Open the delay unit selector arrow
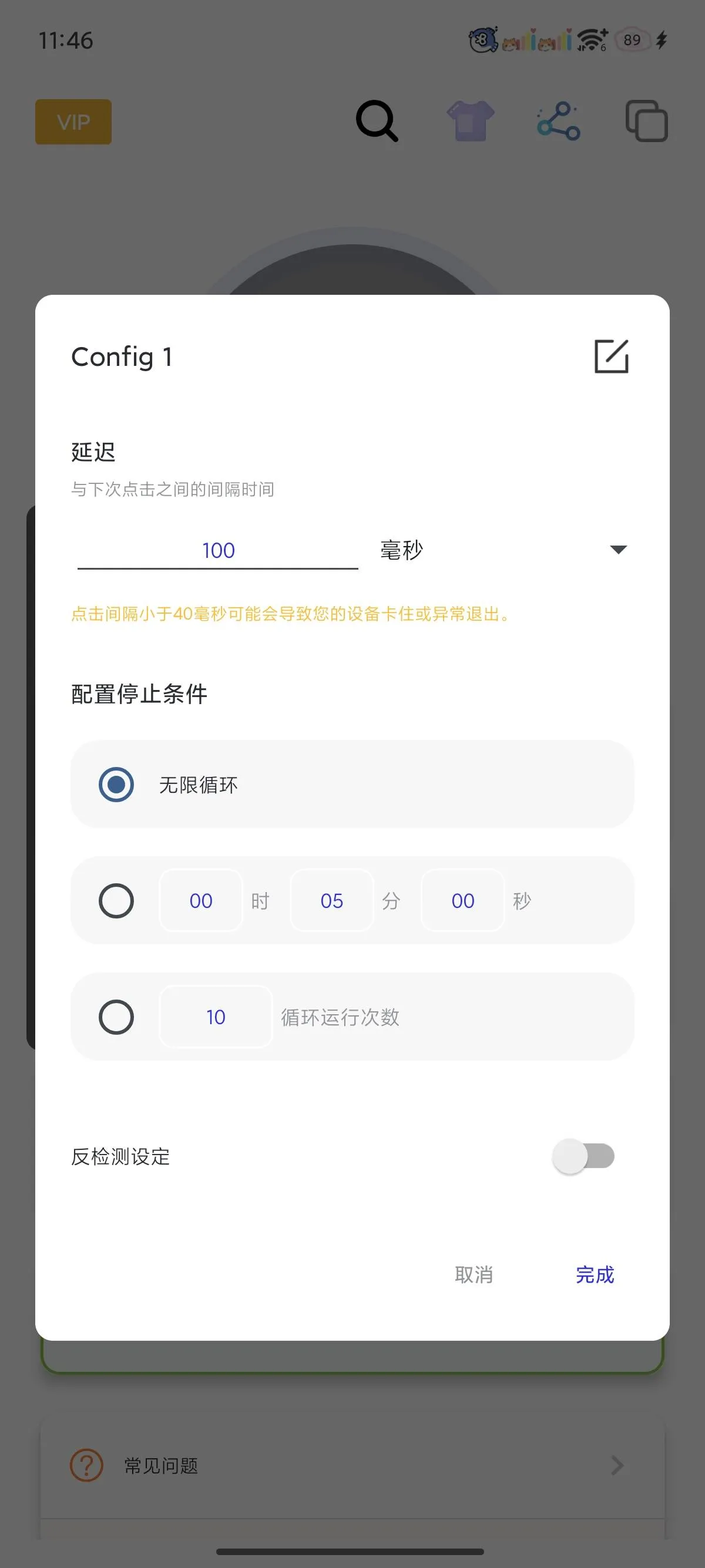Image resolution: width=705 pixels, height=1568 pixels. [x=617, y=549]
